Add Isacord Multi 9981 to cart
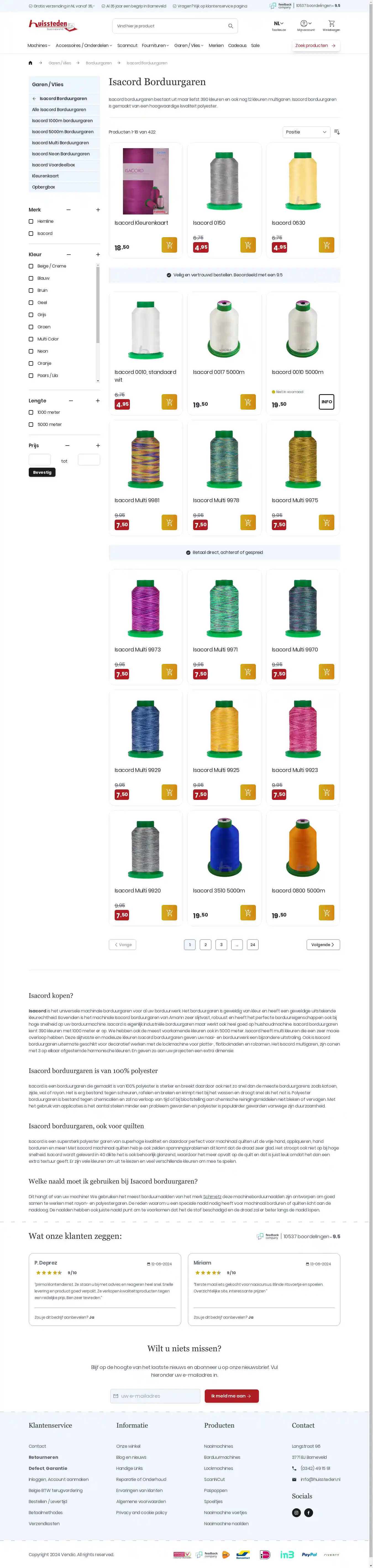Image resolution: width=373 pixels, height=1568 pixels. coord(169,522)
